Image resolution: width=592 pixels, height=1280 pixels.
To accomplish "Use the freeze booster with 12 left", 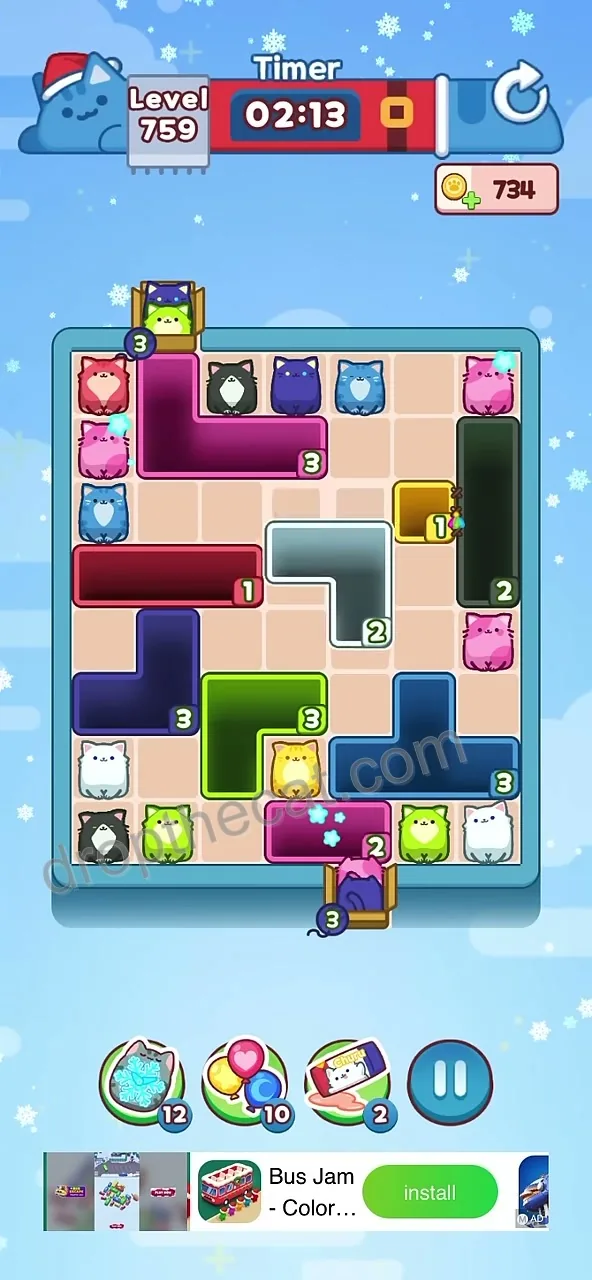I will (x=141, y=1084).
